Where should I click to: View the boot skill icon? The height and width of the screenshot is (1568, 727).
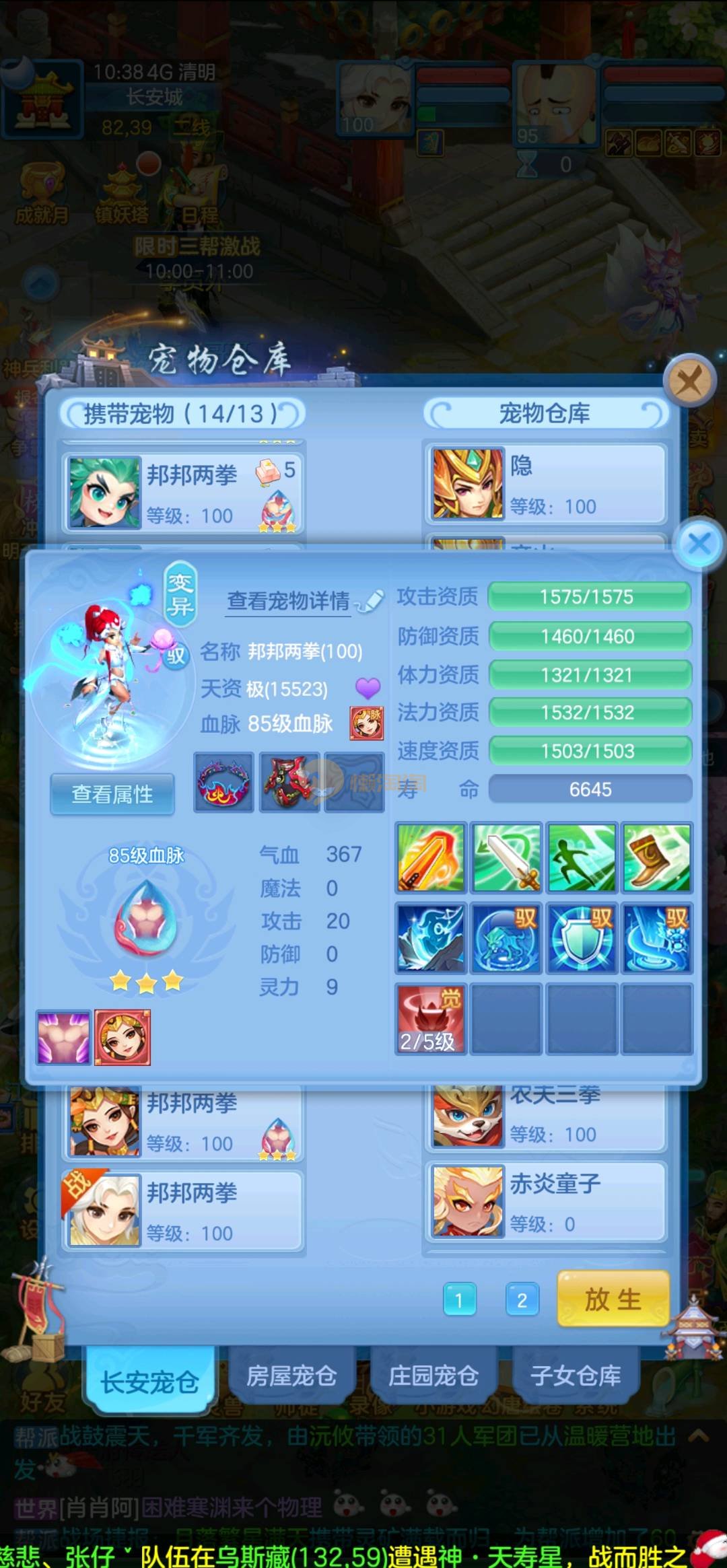(657, 857)
